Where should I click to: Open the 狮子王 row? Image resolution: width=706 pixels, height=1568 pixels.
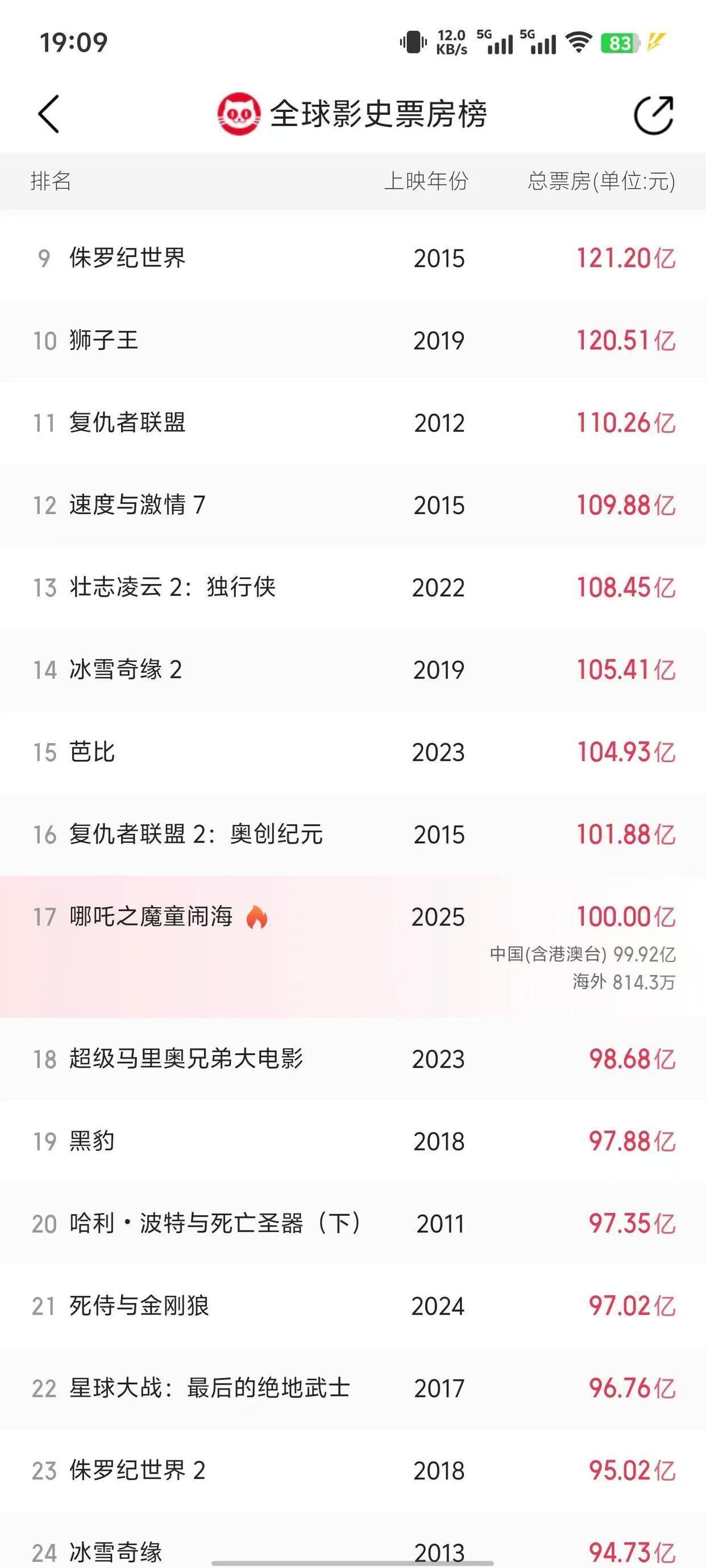coord(352,340)
